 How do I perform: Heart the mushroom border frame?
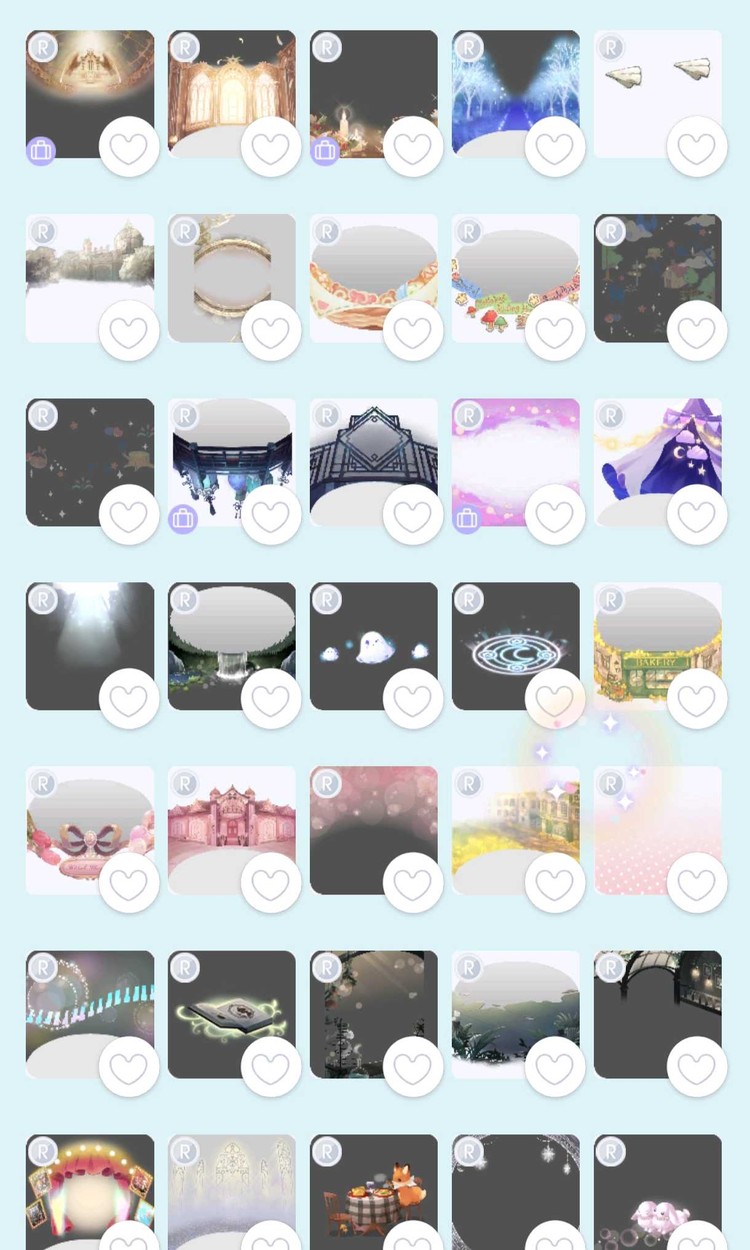[555, 331]
